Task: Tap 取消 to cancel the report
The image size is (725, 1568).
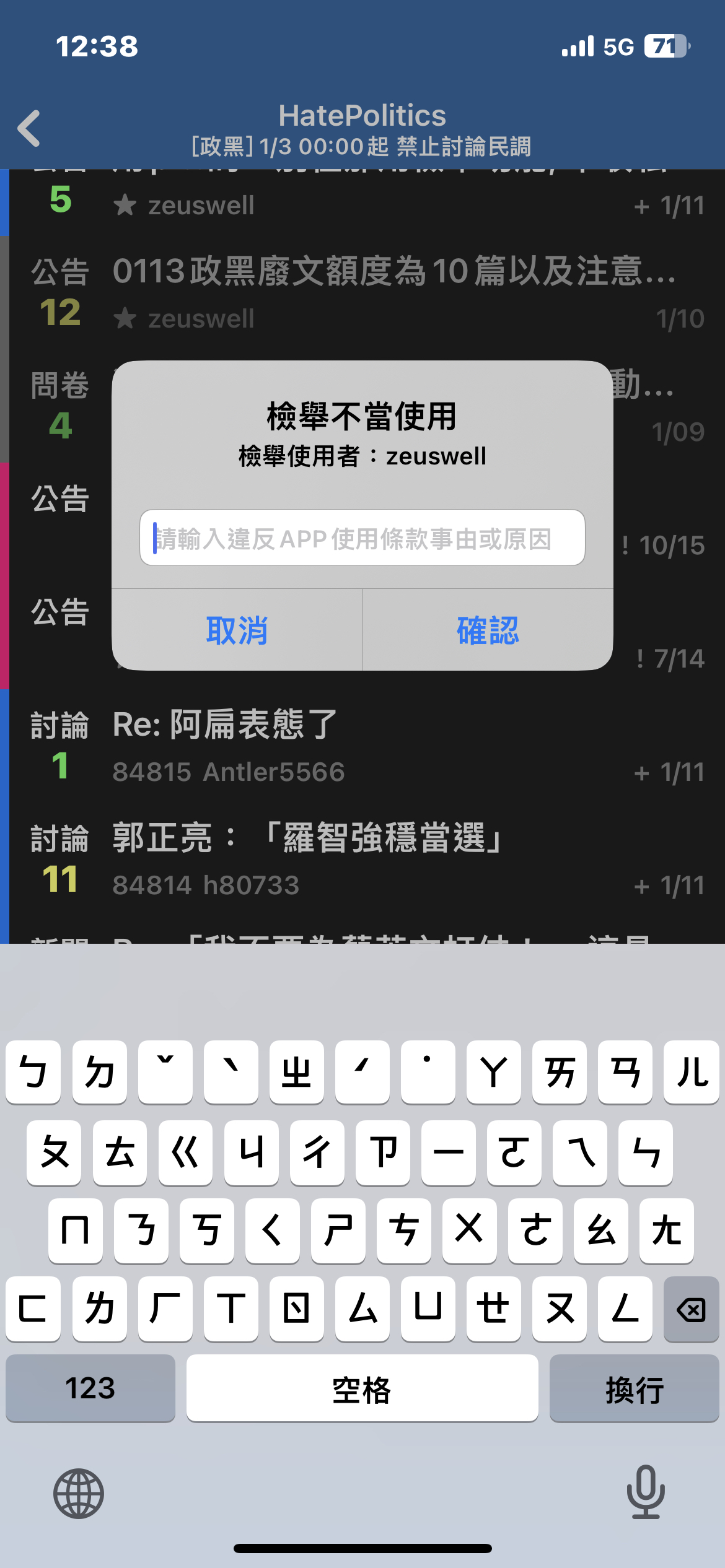Action: point(237,630)
